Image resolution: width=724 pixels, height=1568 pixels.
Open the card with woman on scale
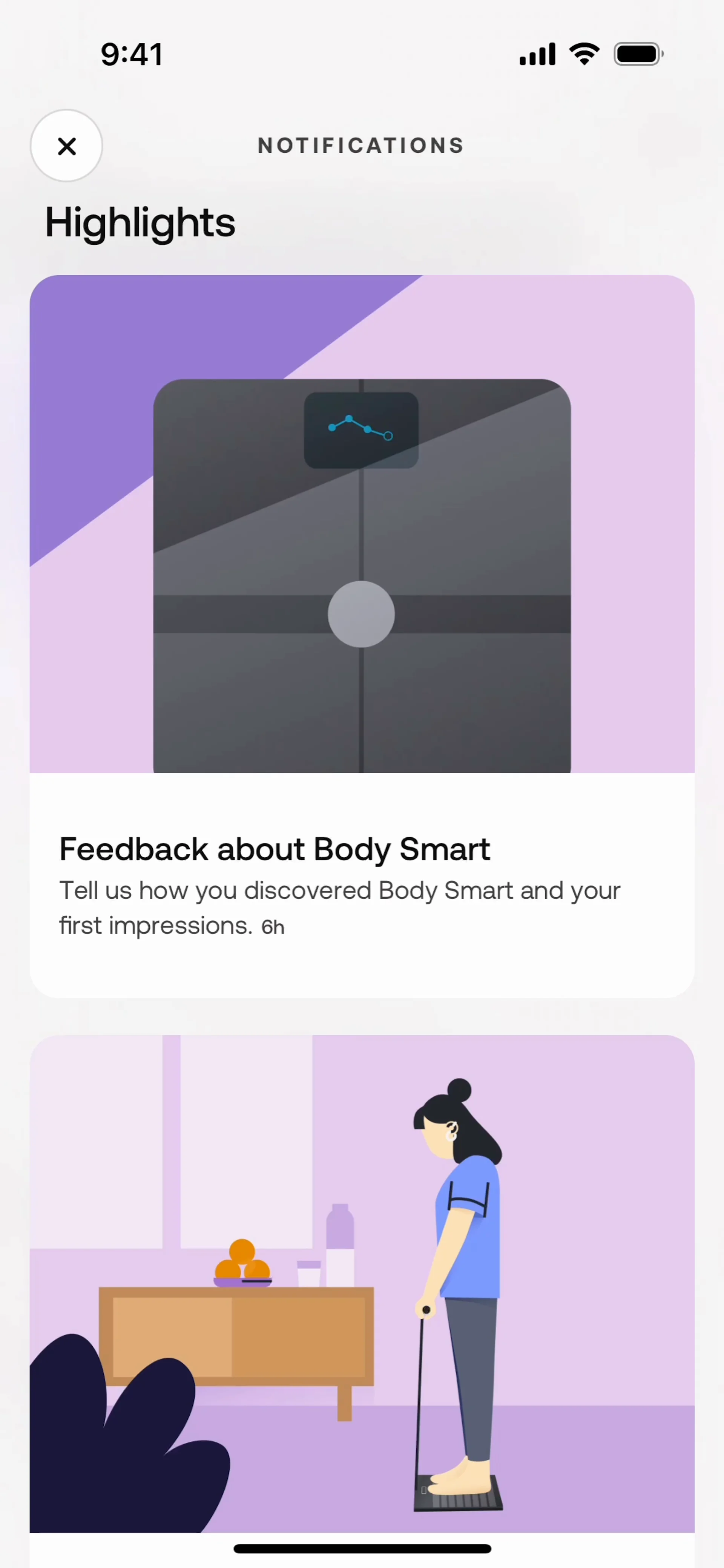pyautogui.click(x=362, y=1284)
